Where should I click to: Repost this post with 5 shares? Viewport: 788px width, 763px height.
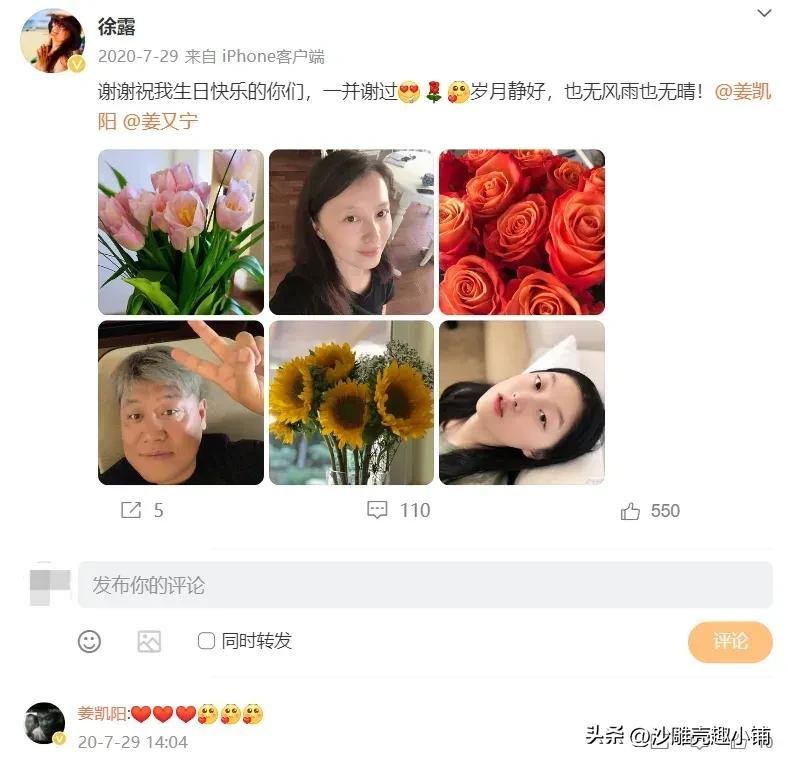(141, 510)
